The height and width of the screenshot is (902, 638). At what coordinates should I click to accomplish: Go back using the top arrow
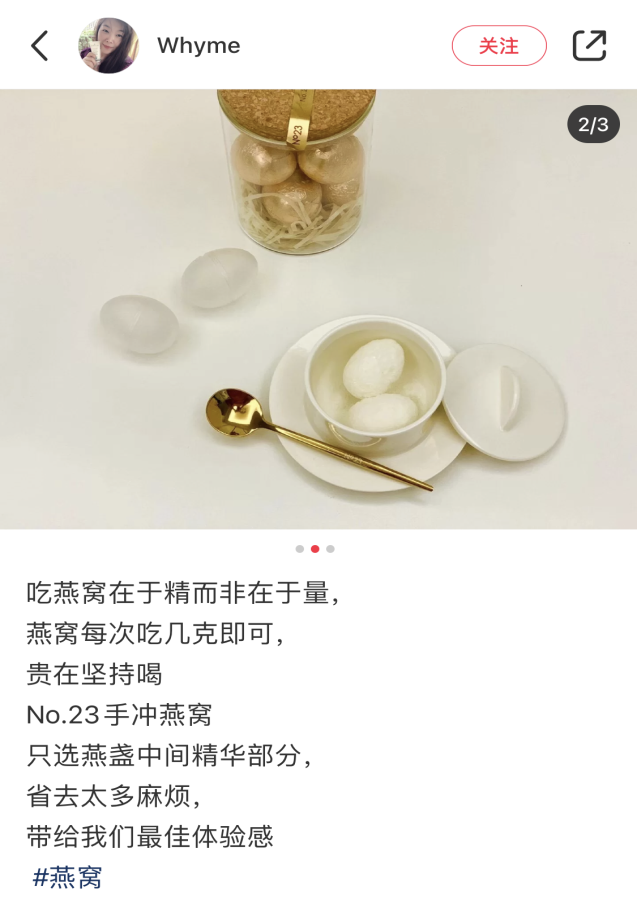tap(40, 46)
